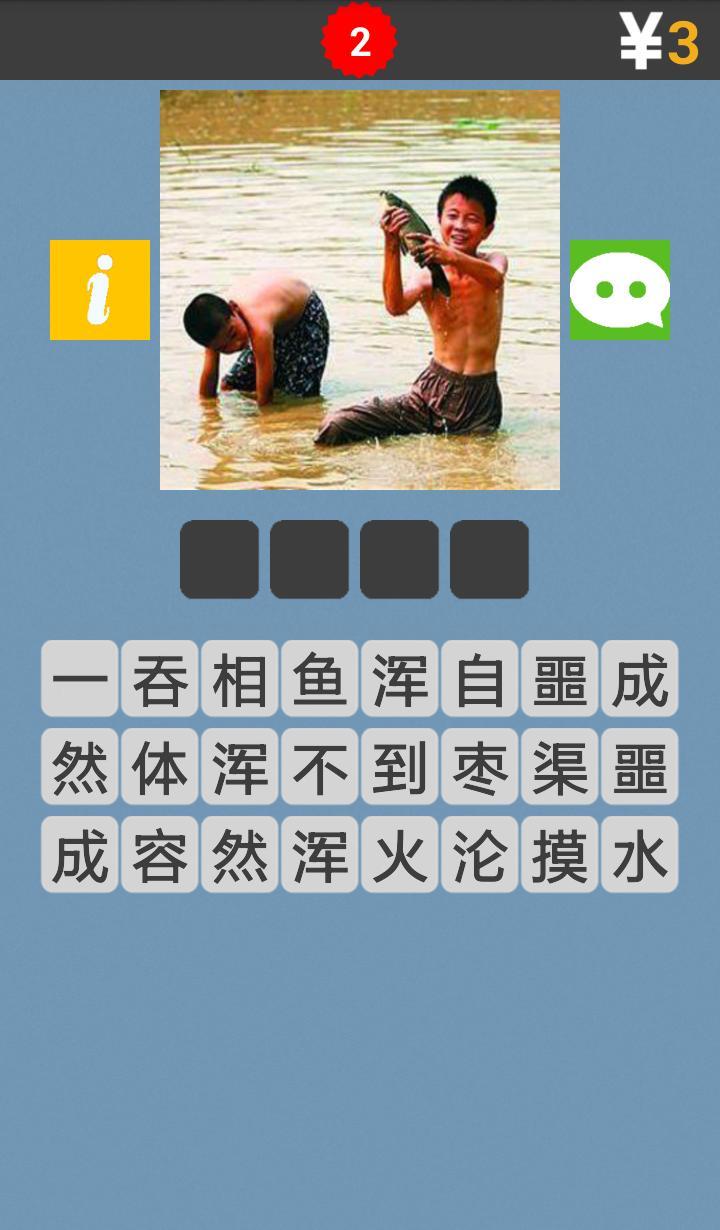Pick the 相 character tile

pyautogui.click(x=240, y=679)
